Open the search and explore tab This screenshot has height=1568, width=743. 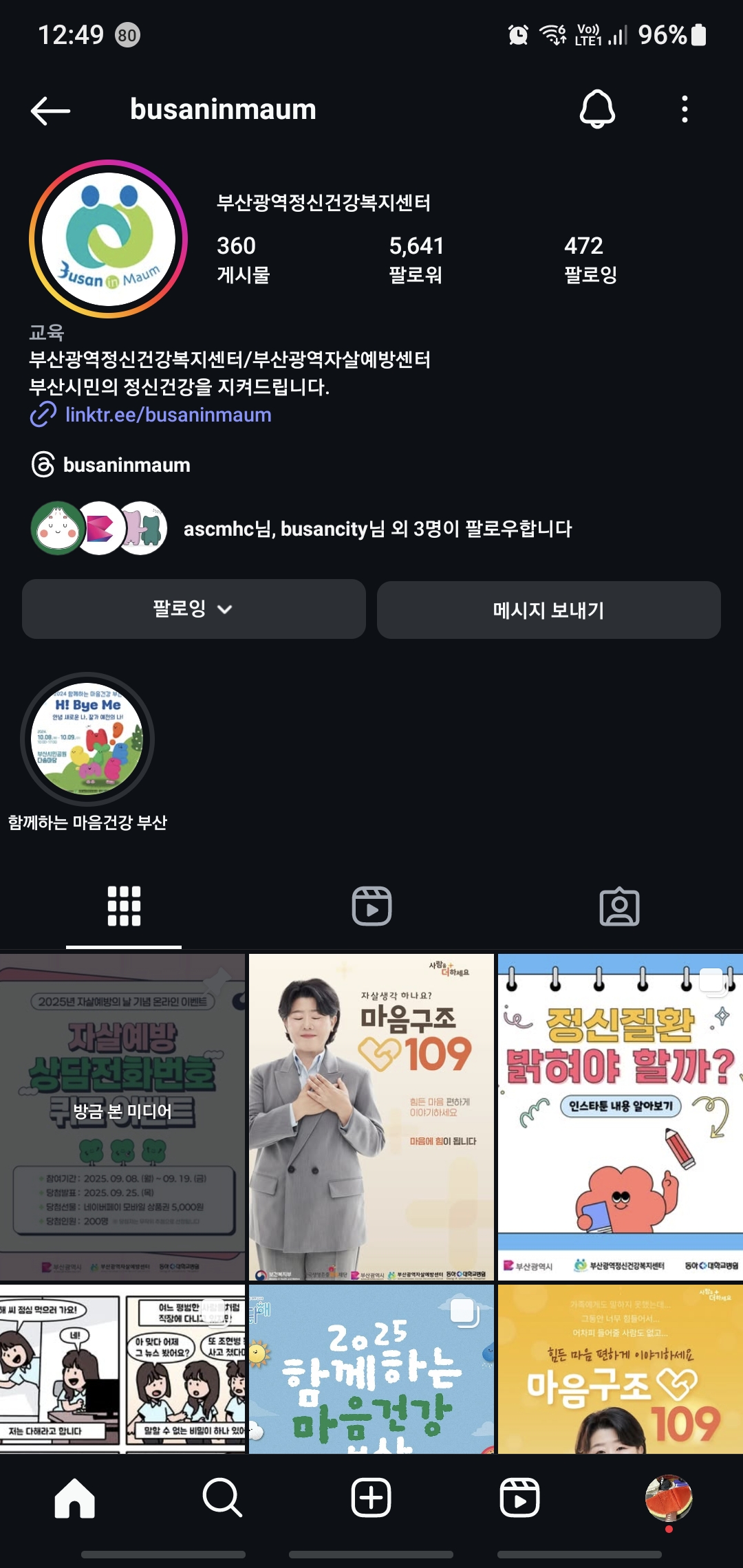(222, 1498)
